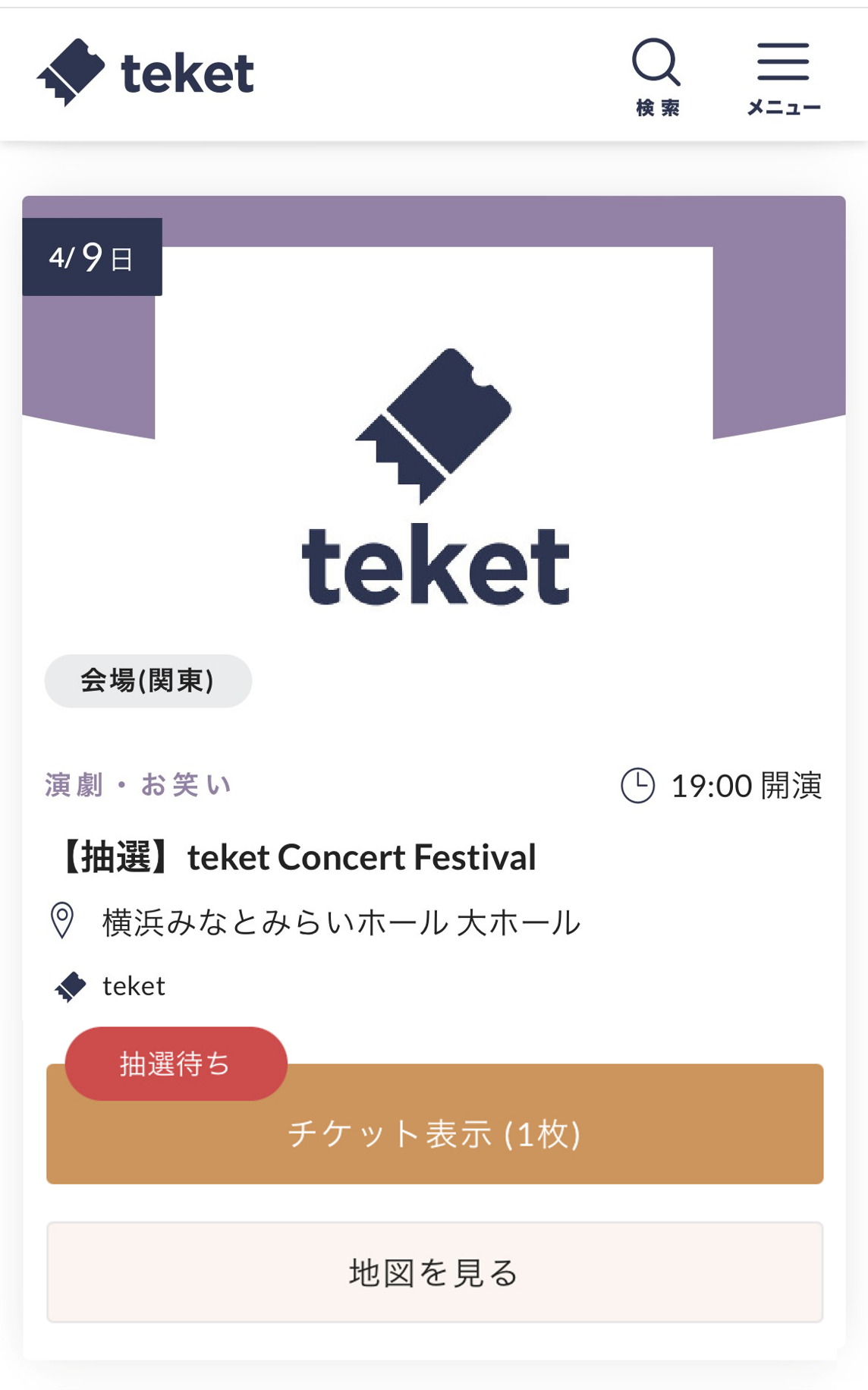Go to teket home via header logo
The image size is (868, 1390).
pyautogui.click(x=146, y=73)
